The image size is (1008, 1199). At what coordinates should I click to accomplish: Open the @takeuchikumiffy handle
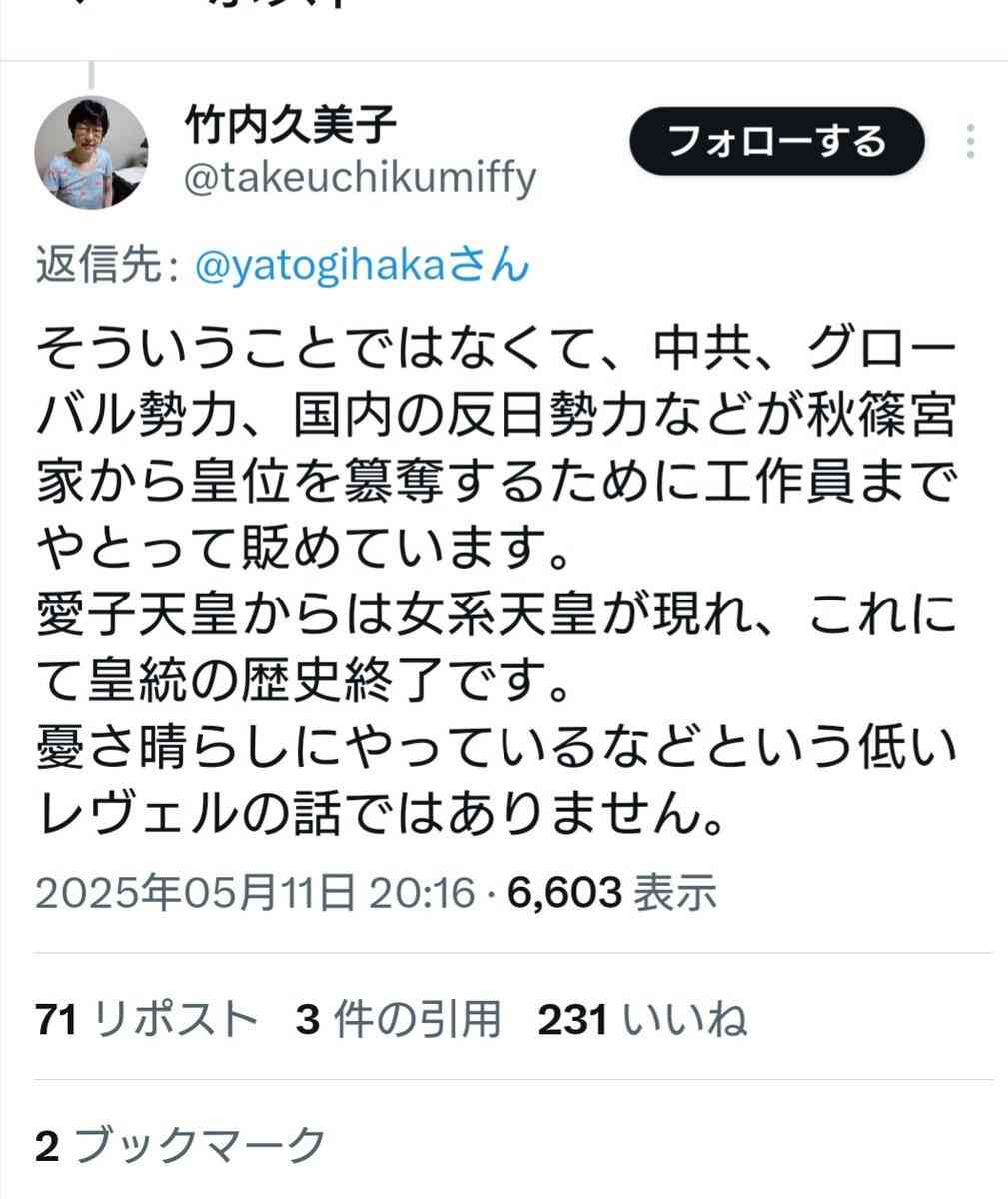tap(361, 178)
